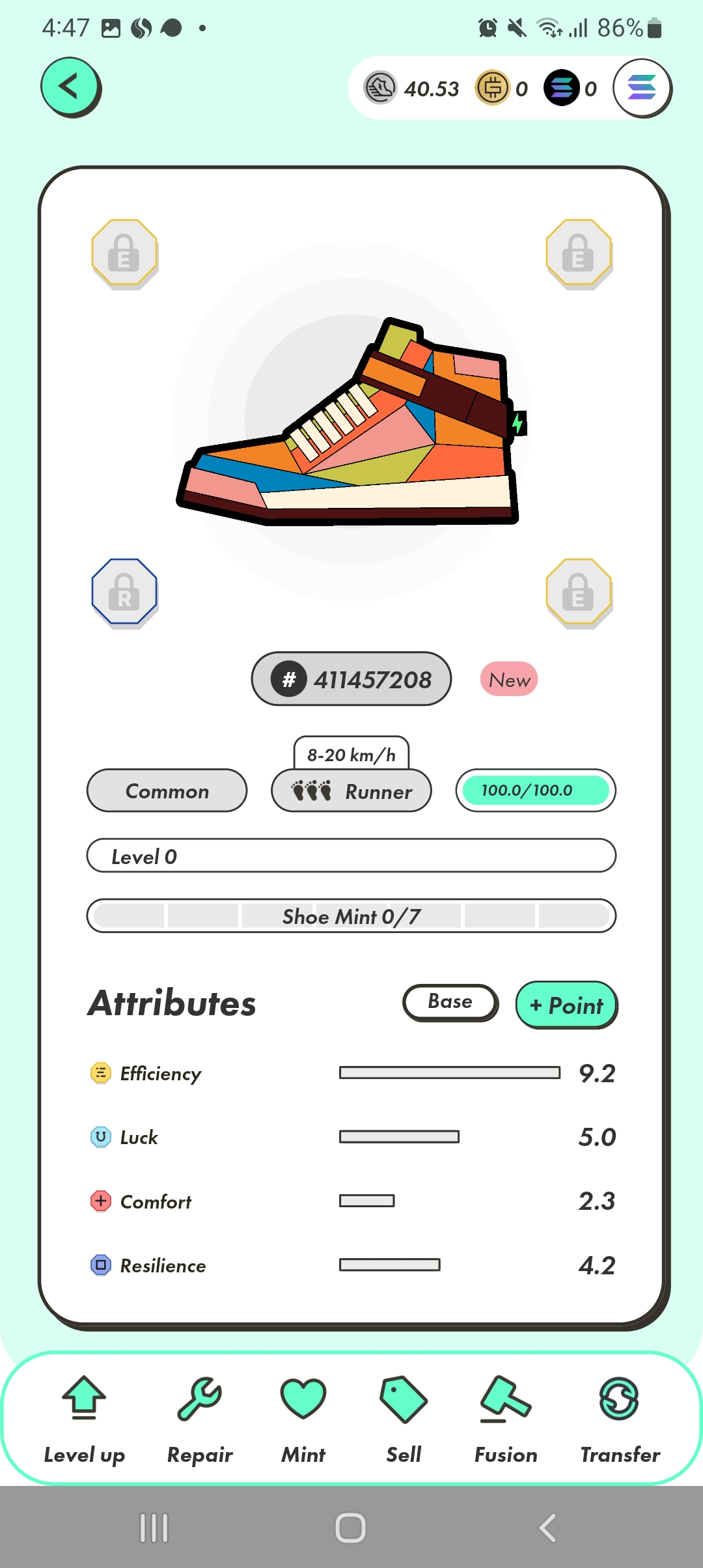
Task: Open the locked blue R gem socket
Action: coord(124,591)
